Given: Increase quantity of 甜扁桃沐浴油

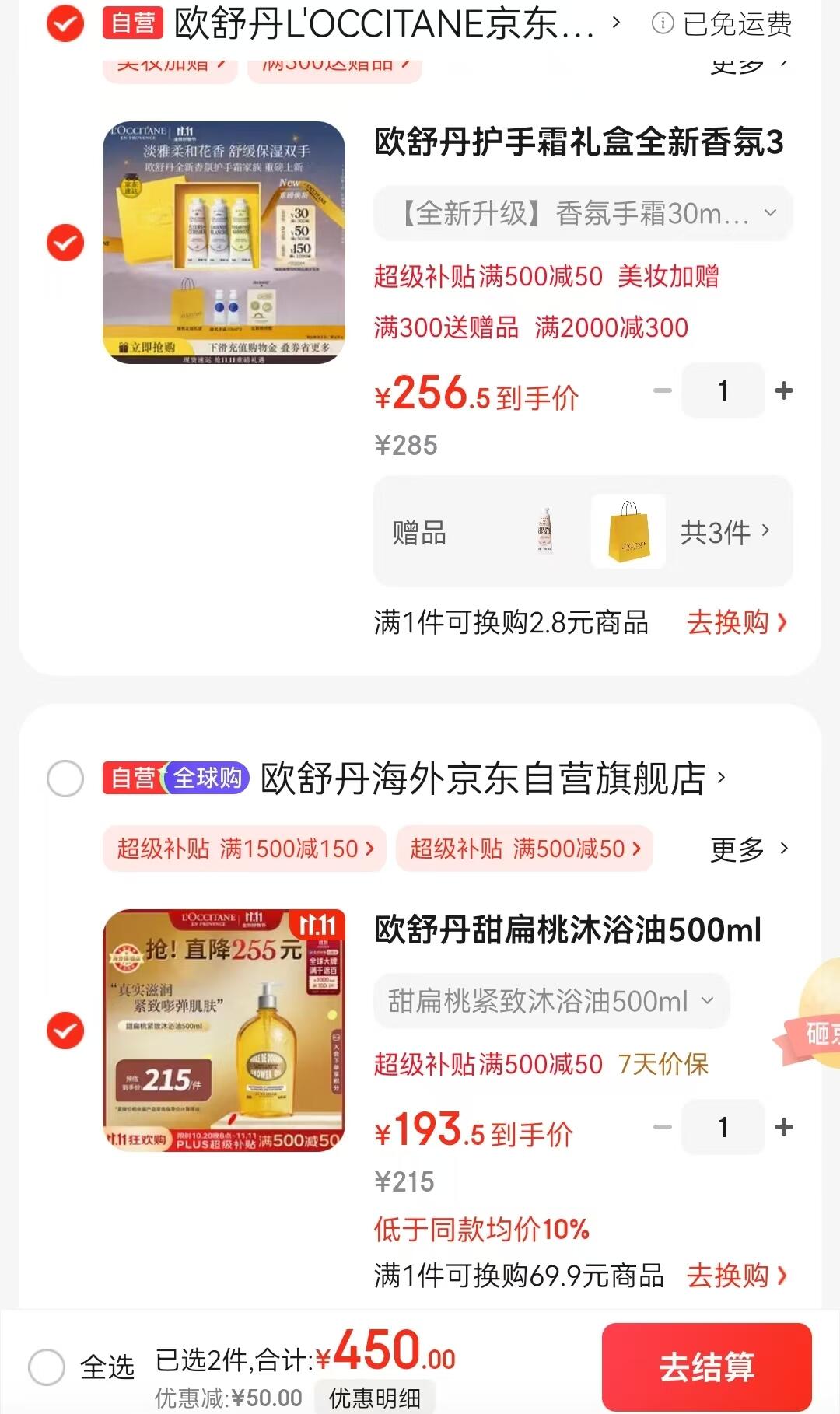Looking at the screenshot, I should point(784,1127).
